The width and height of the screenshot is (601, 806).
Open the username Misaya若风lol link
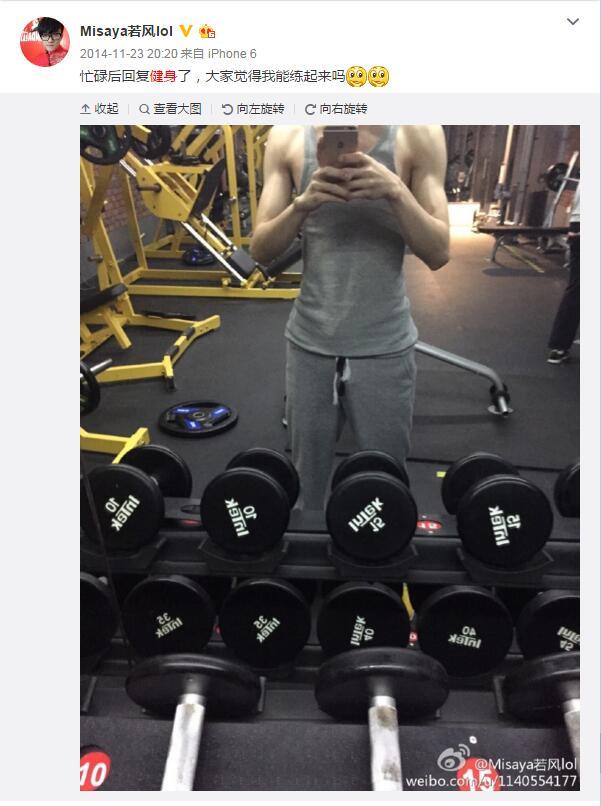[x=125, y=32]
